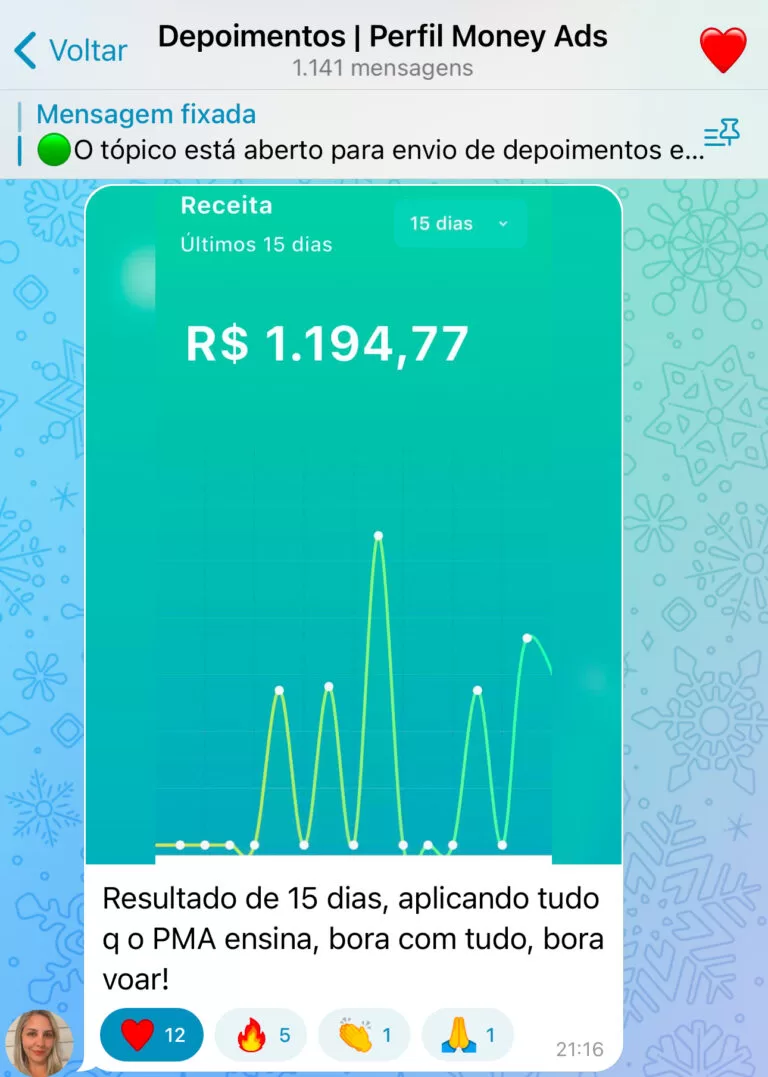
Task: Toggle the heart reaction with 12
Action: pyautogui.click(x=152, y=1035)
